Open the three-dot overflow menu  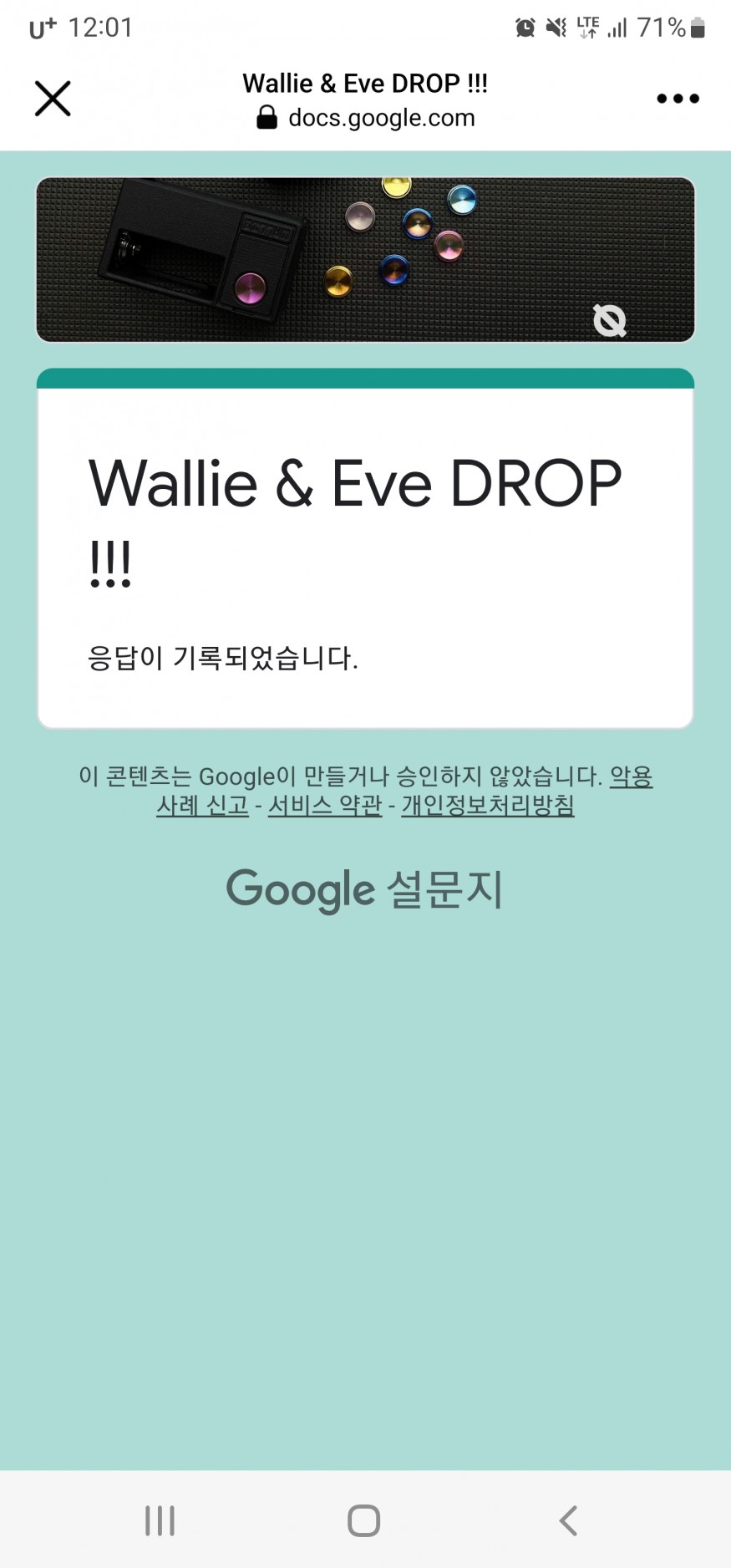678,99
